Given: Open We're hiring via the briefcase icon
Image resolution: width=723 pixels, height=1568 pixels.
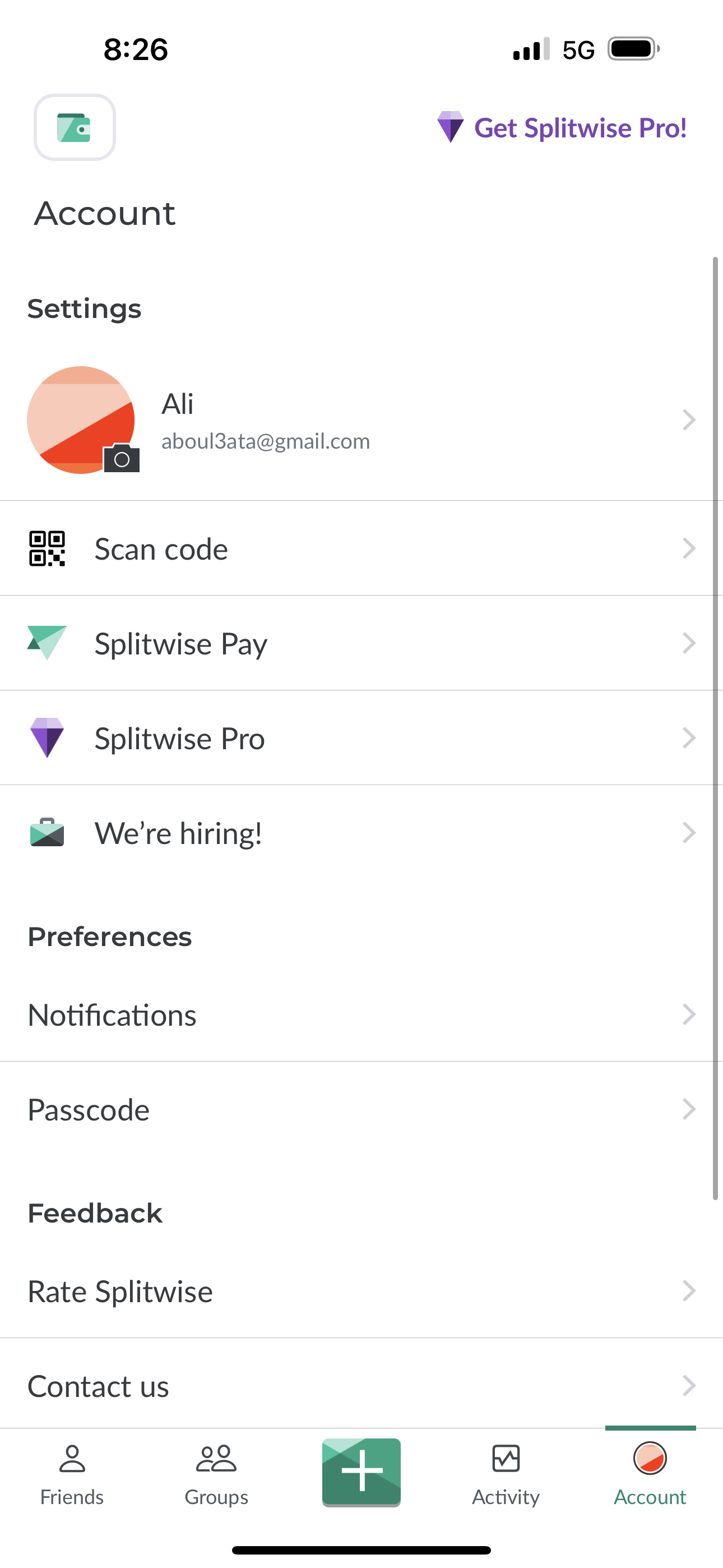Looking at the screenshot, I should pyautogui.click(x=47, y=832).
